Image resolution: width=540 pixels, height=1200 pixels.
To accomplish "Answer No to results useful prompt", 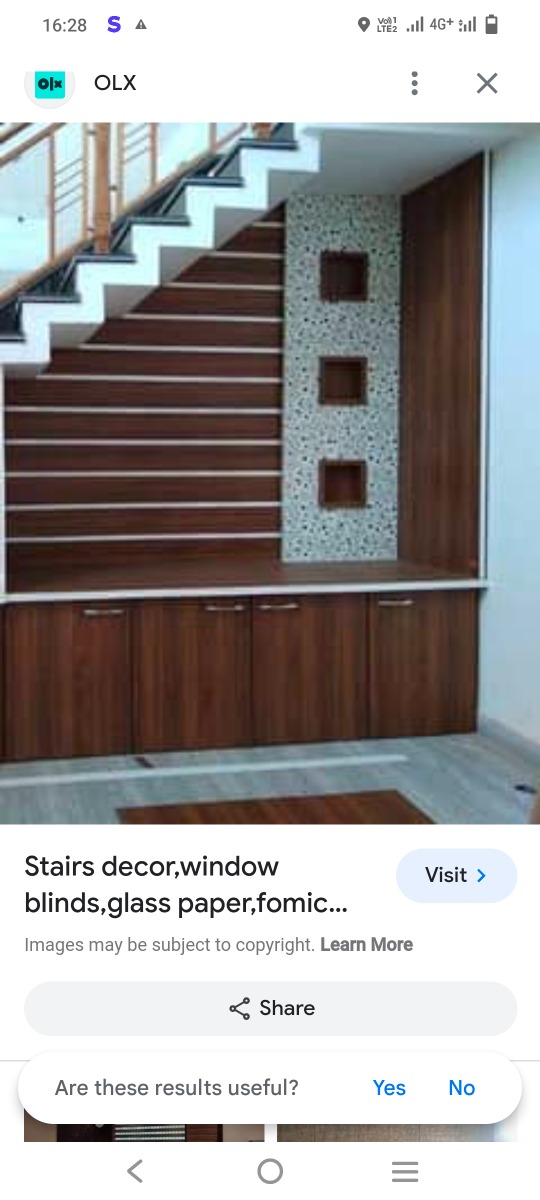I will 461,1088.
